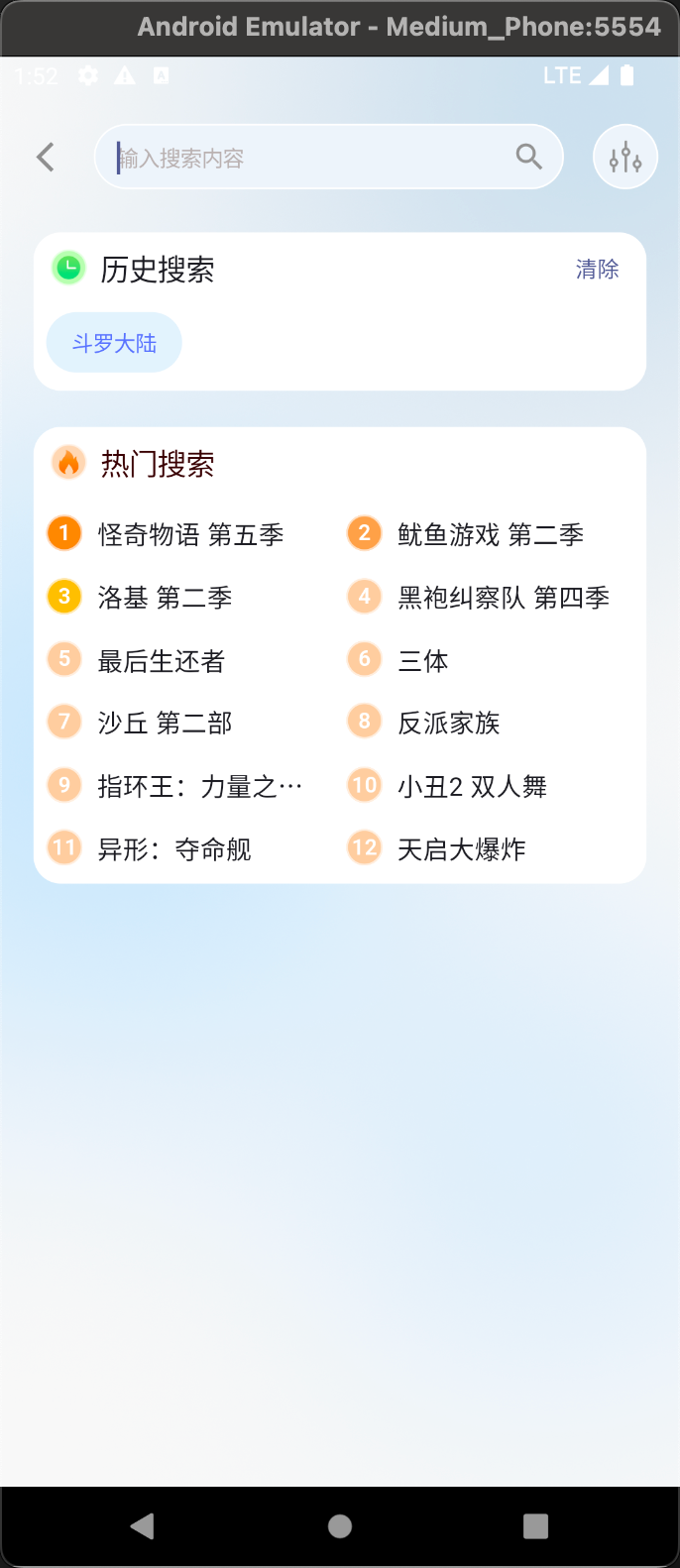Tap the magnifier search icon
680x1568 pixels.
tap(529, 157)
